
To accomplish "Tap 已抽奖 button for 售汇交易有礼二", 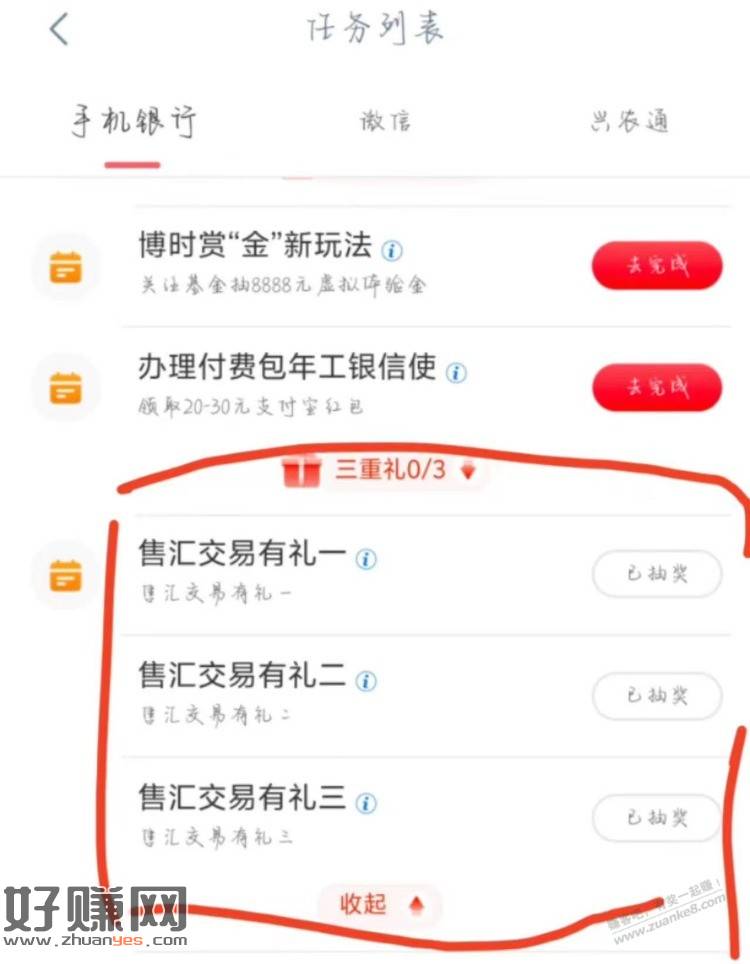I will (x=656, y=696).
